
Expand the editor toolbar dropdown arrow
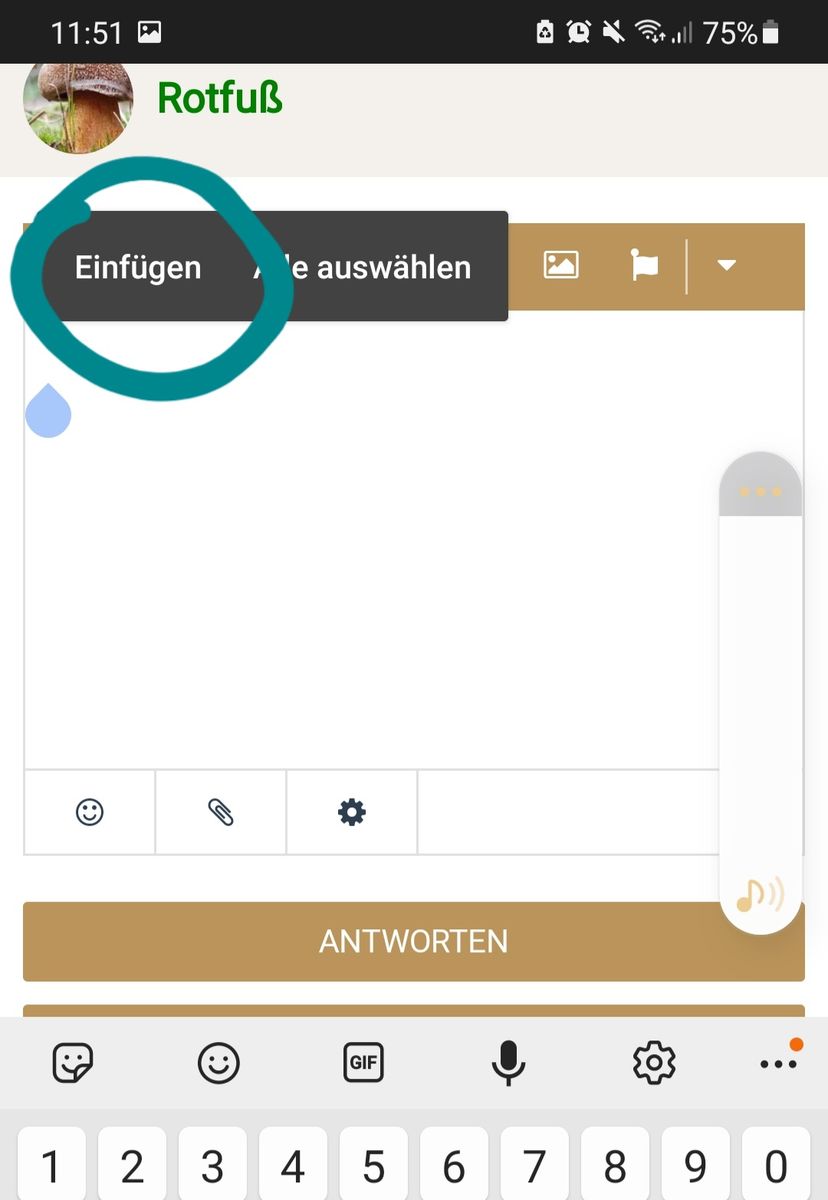727,266
